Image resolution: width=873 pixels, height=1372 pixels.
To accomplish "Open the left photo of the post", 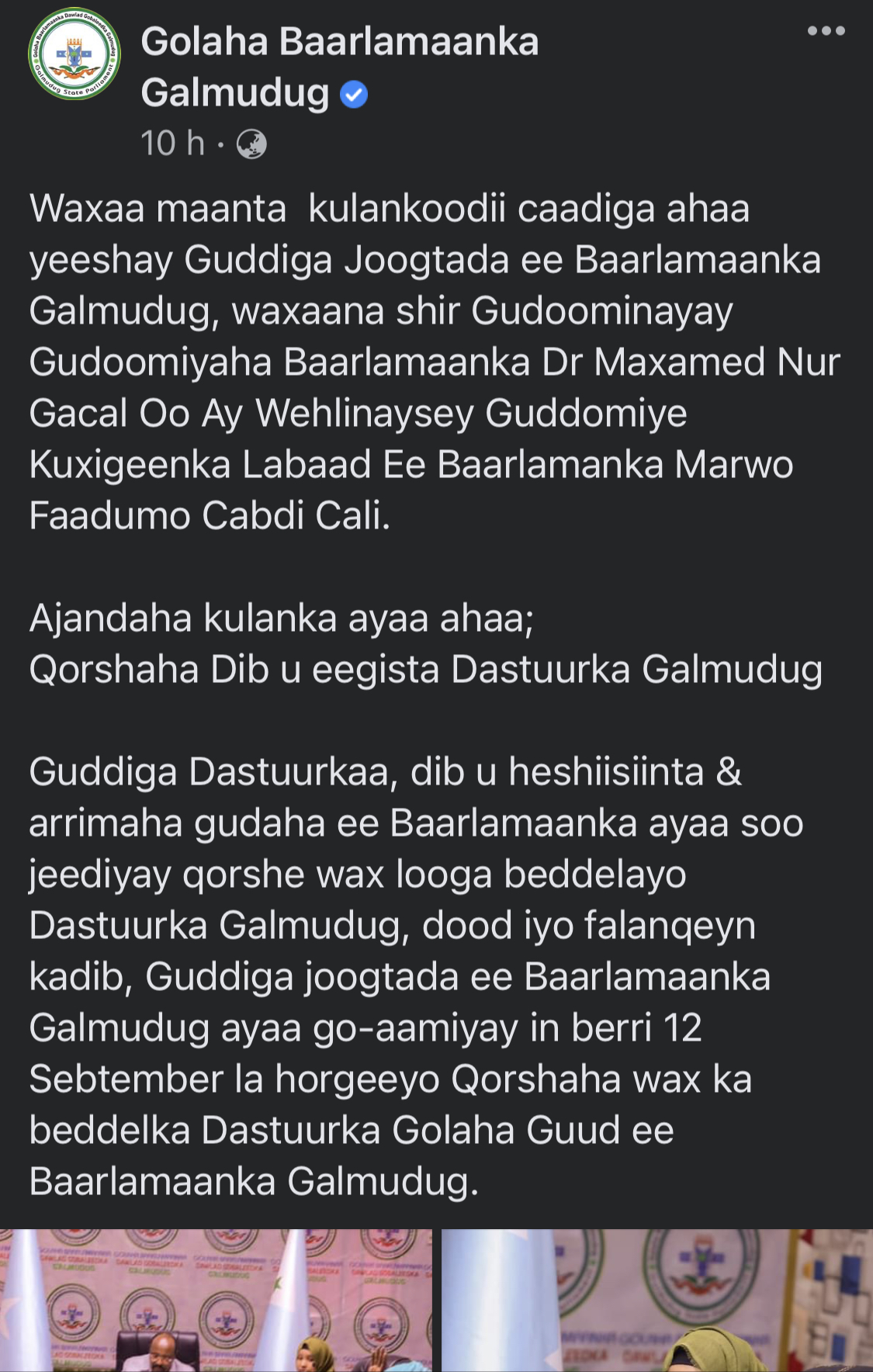I will (216, 1300).
